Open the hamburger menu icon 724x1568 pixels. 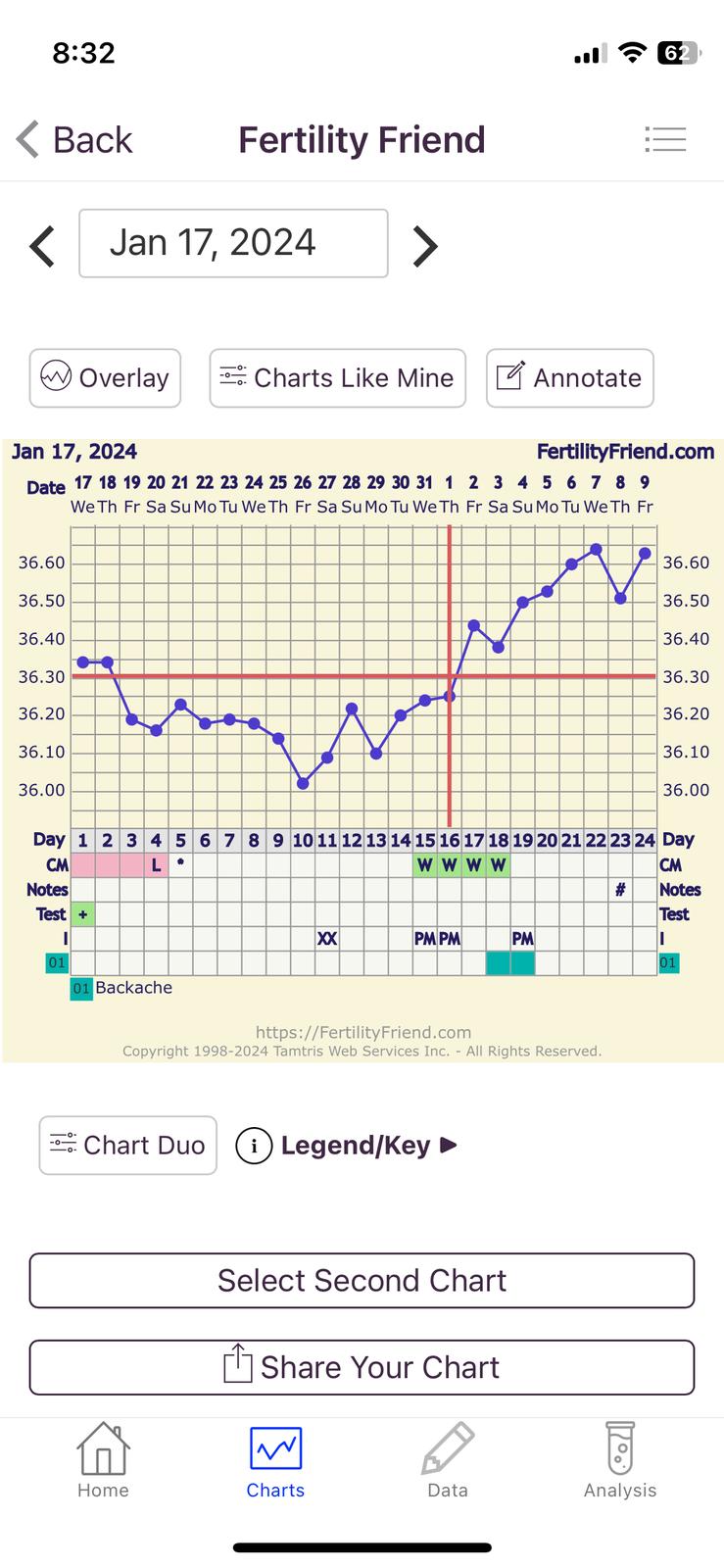tap(664, 139)
